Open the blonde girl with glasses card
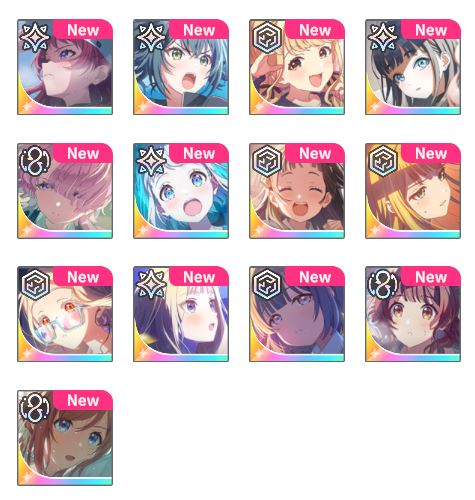 (65, 314)
